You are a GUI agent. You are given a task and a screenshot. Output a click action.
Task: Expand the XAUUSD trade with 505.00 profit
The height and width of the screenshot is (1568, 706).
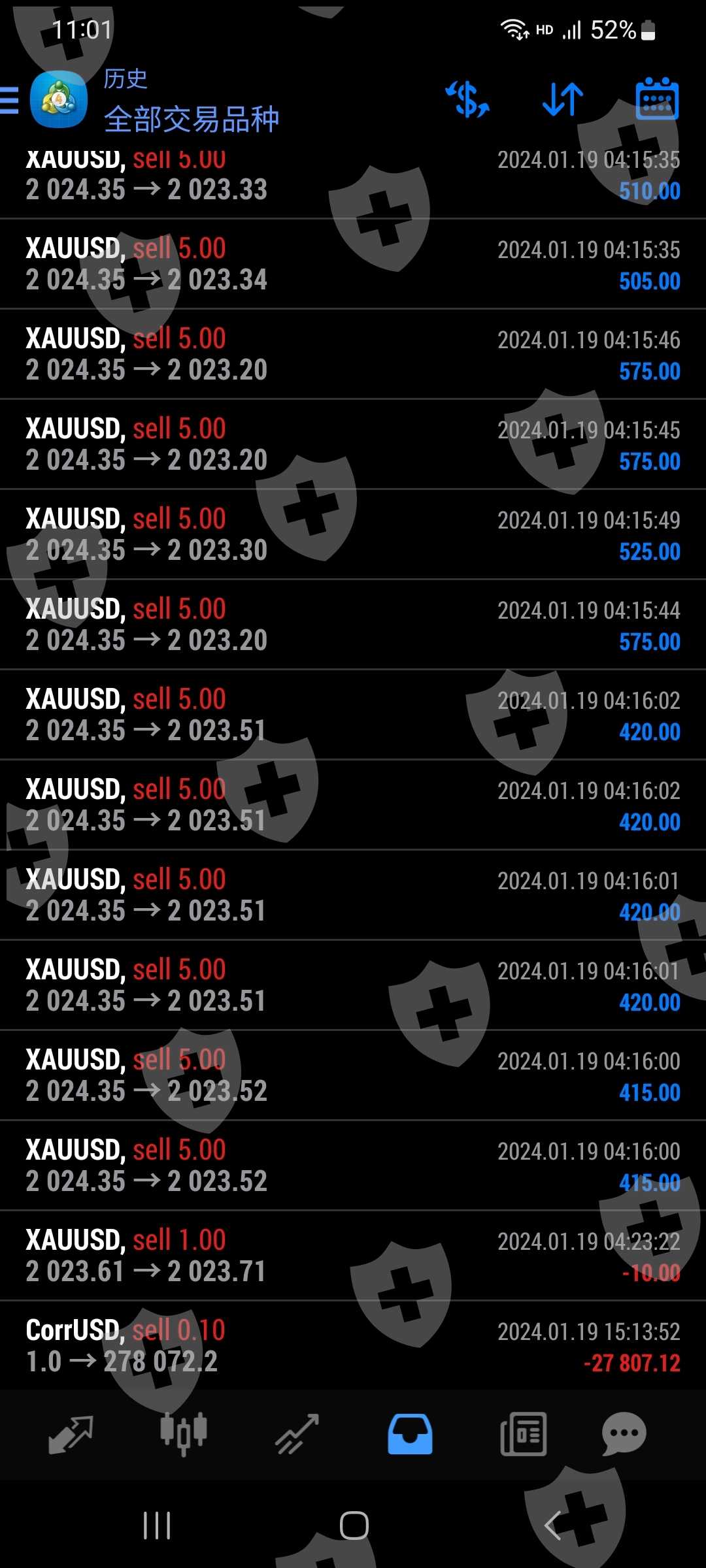pos(353,265)
